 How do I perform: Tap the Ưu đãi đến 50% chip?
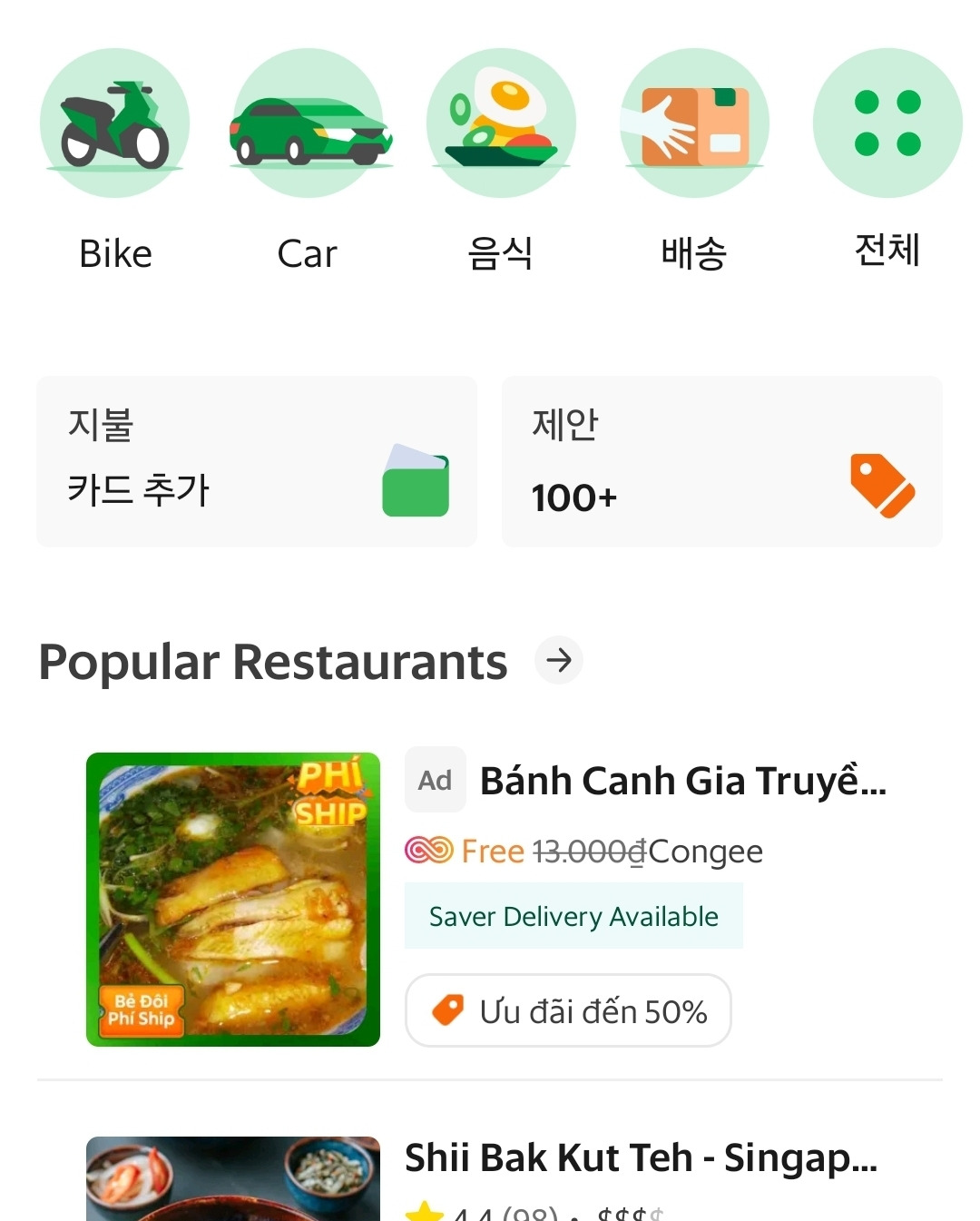tap(568, 1010)
